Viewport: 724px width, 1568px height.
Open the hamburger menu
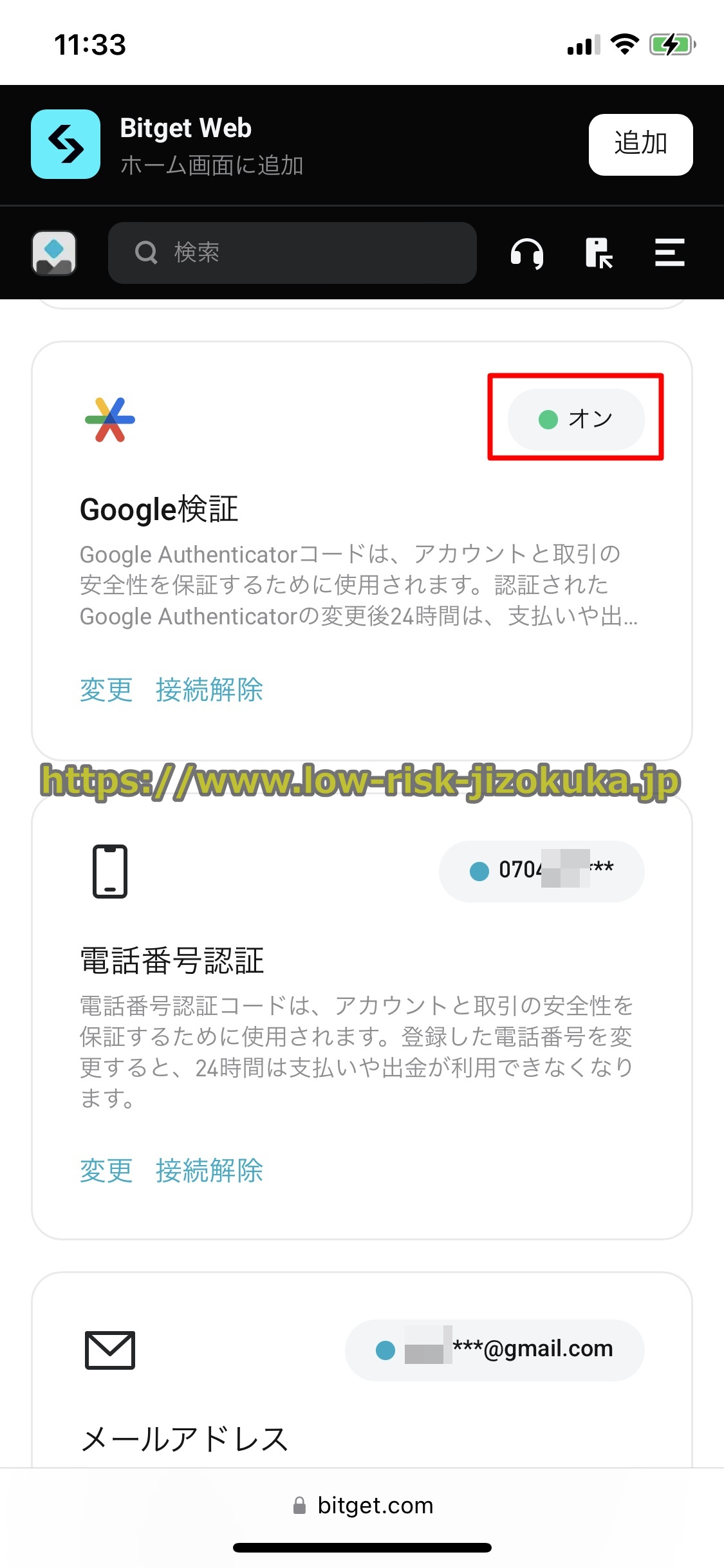pos(669,252)
